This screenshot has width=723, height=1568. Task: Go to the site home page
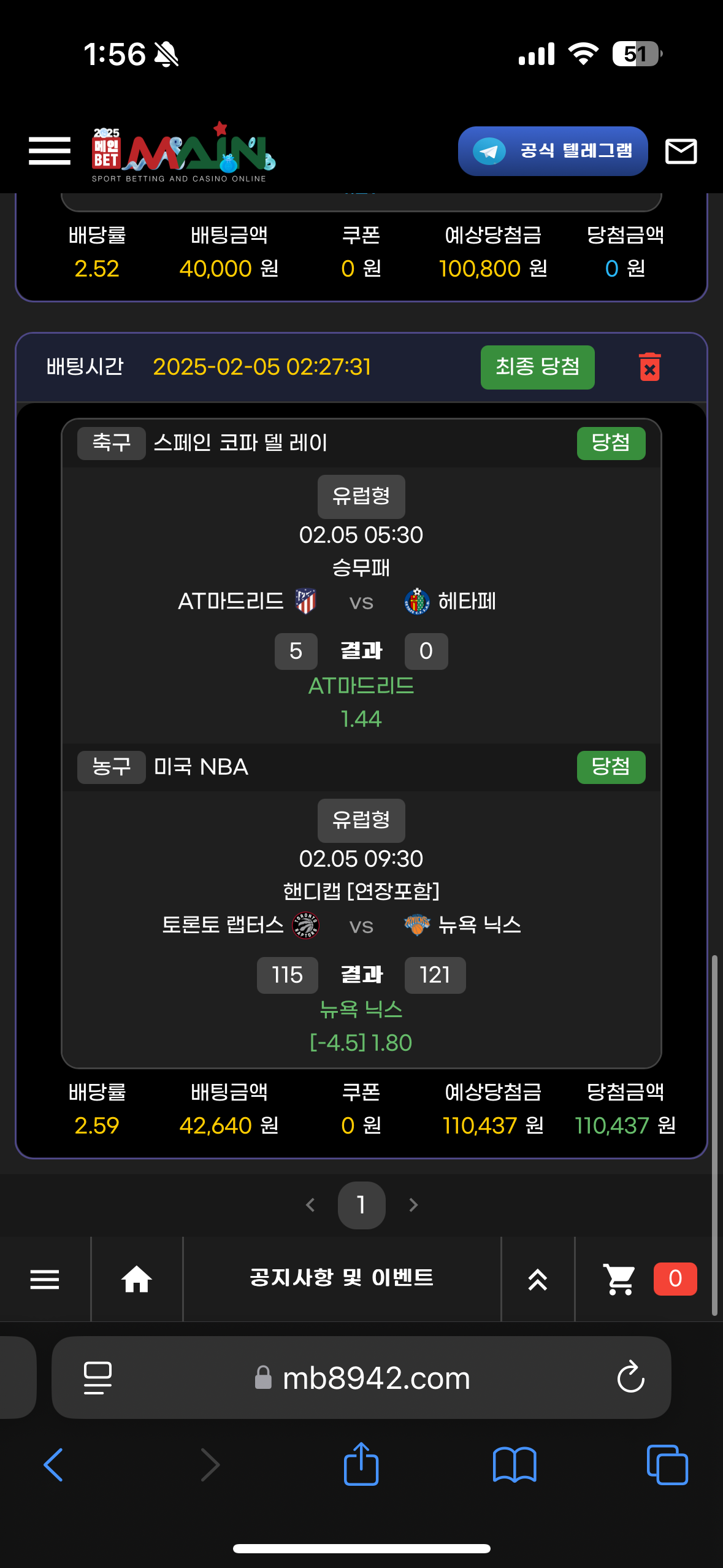(137, 1279)
